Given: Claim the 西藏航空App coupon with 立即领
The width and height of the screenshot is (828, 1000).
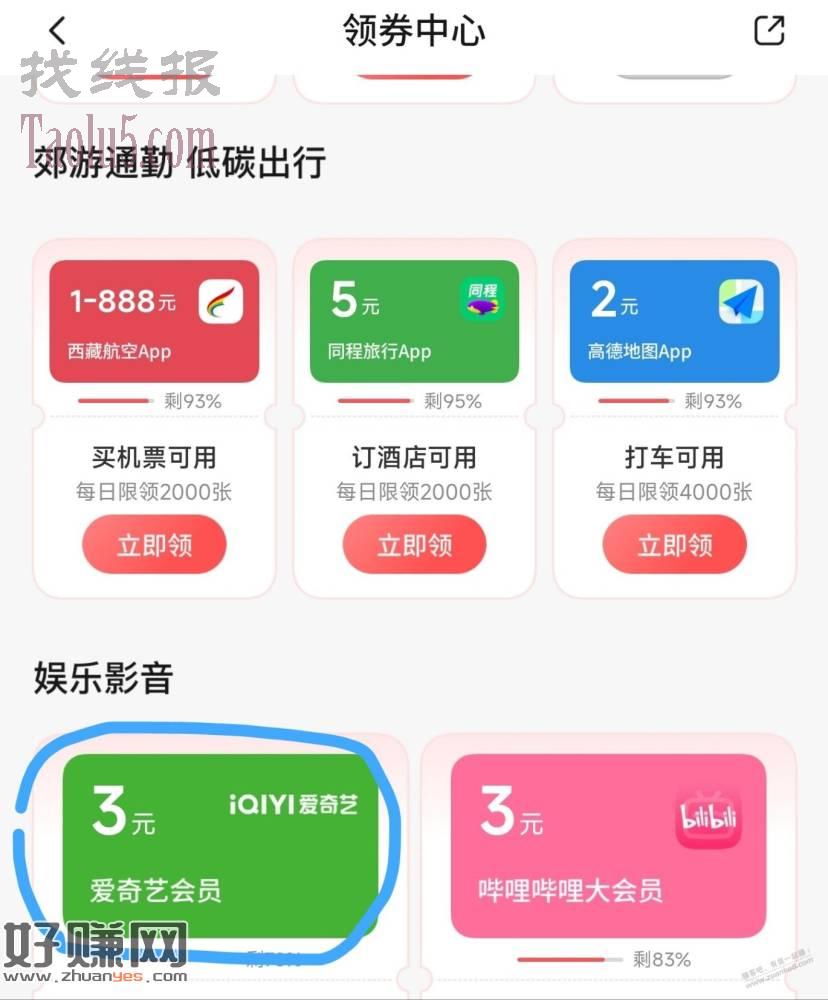Looking at the screenshot, I should (154, 546).
